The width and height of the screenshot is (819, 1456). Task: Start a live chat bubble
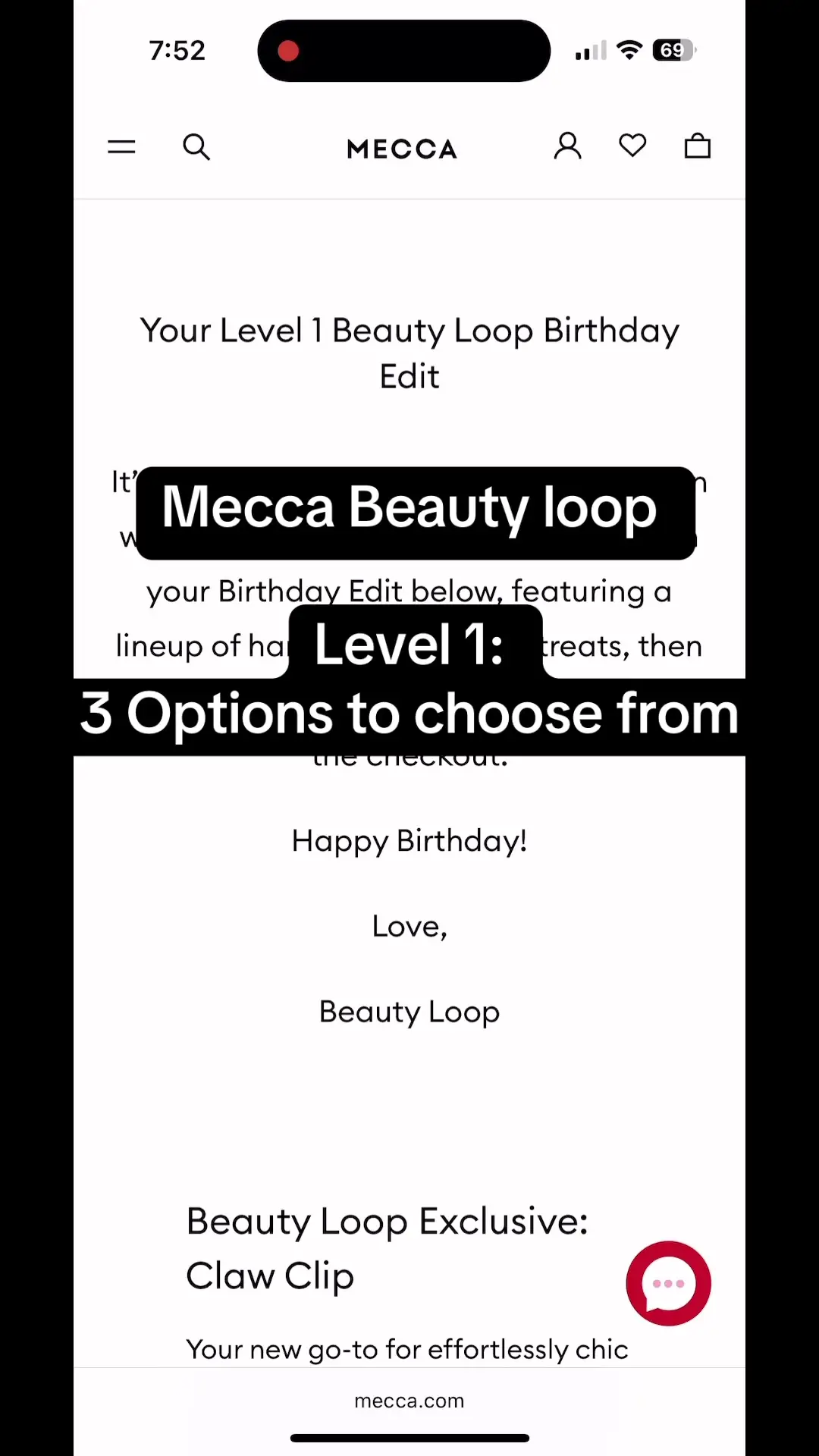(668, 1283)
